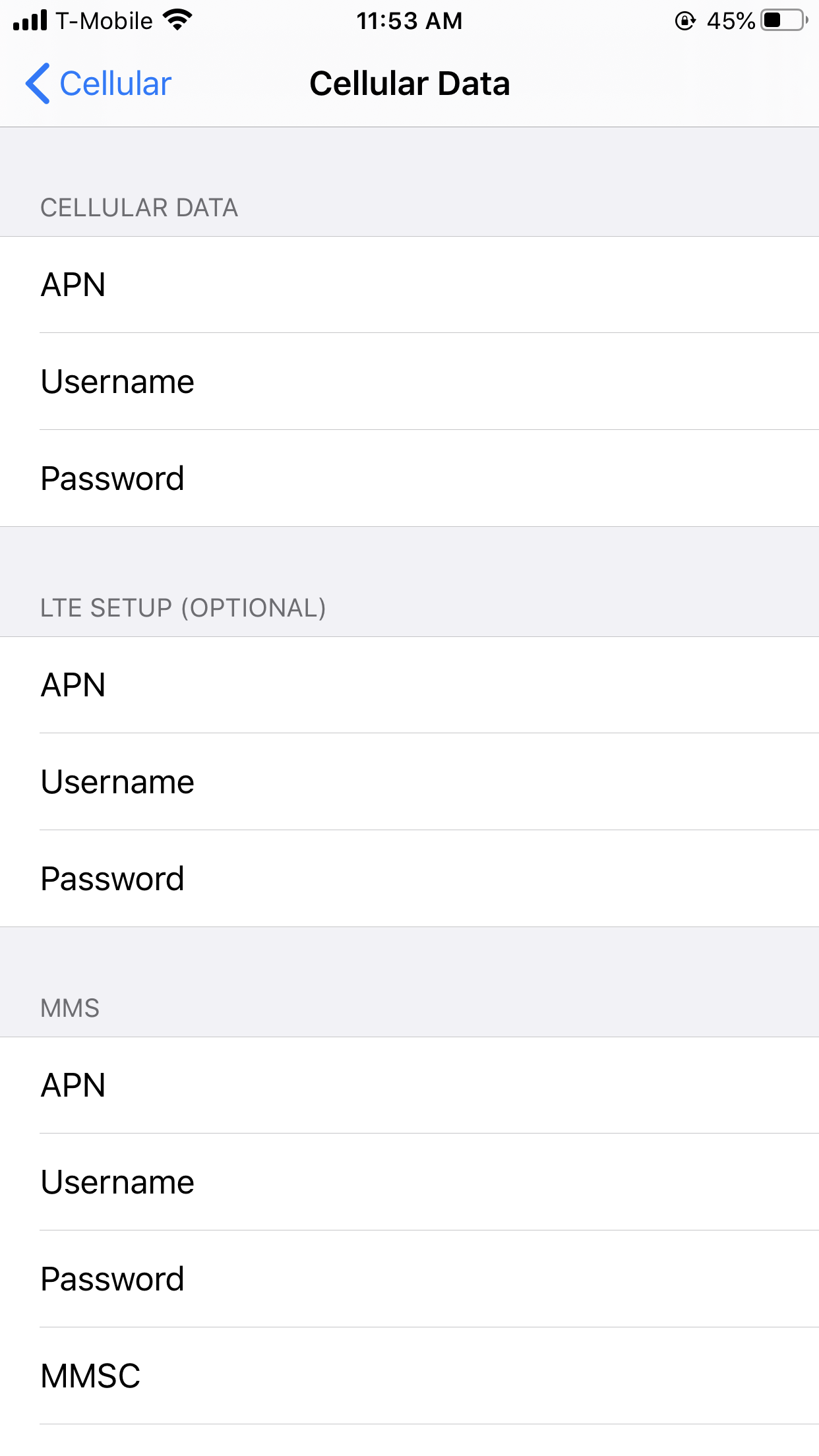The image size is (819, 1456).
Task: Select the Username field under LTE Setup
Action: click(409, 782)
